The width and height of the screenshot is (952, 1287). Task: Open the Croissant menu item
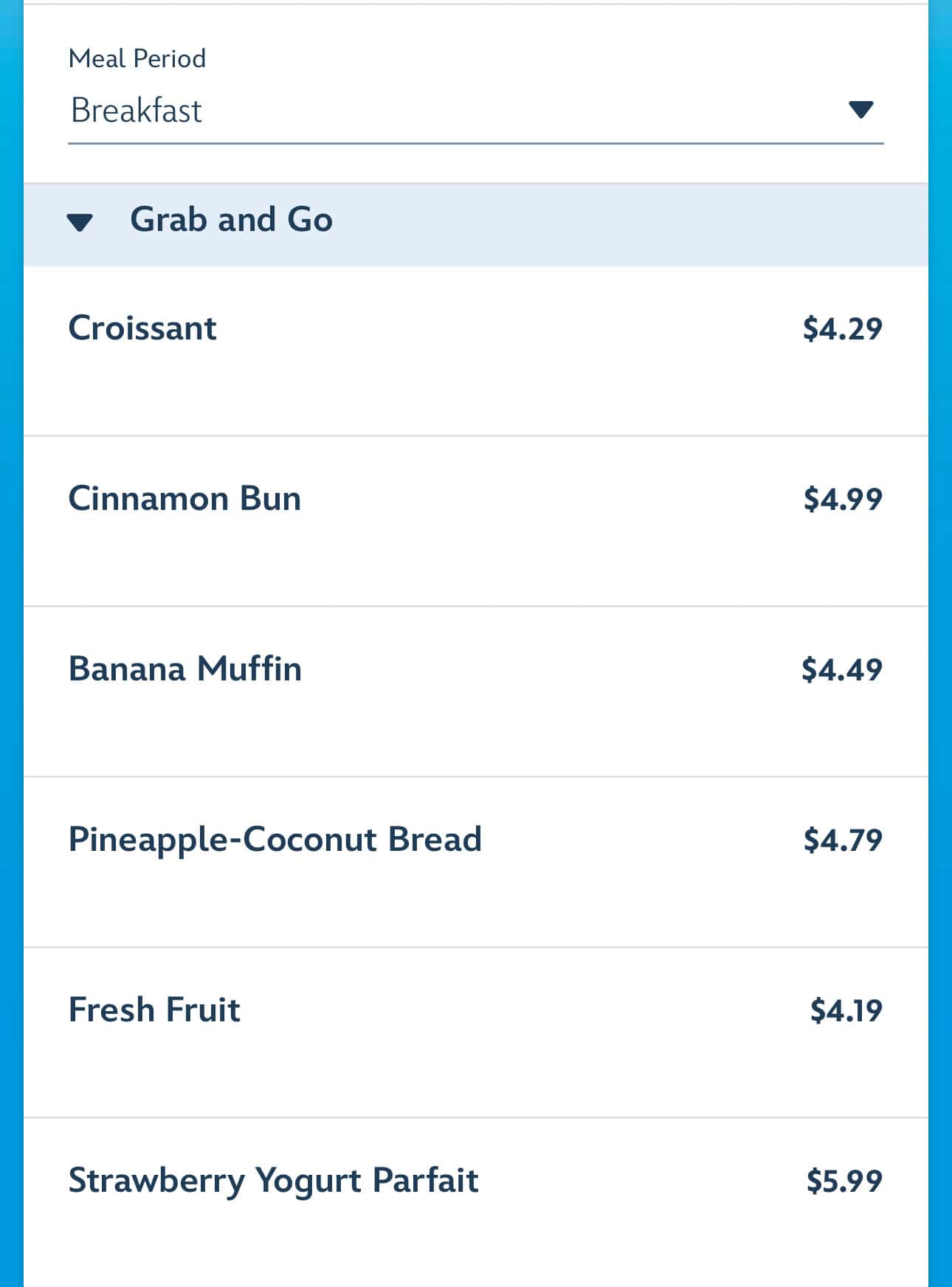click(x=143, y=328)
